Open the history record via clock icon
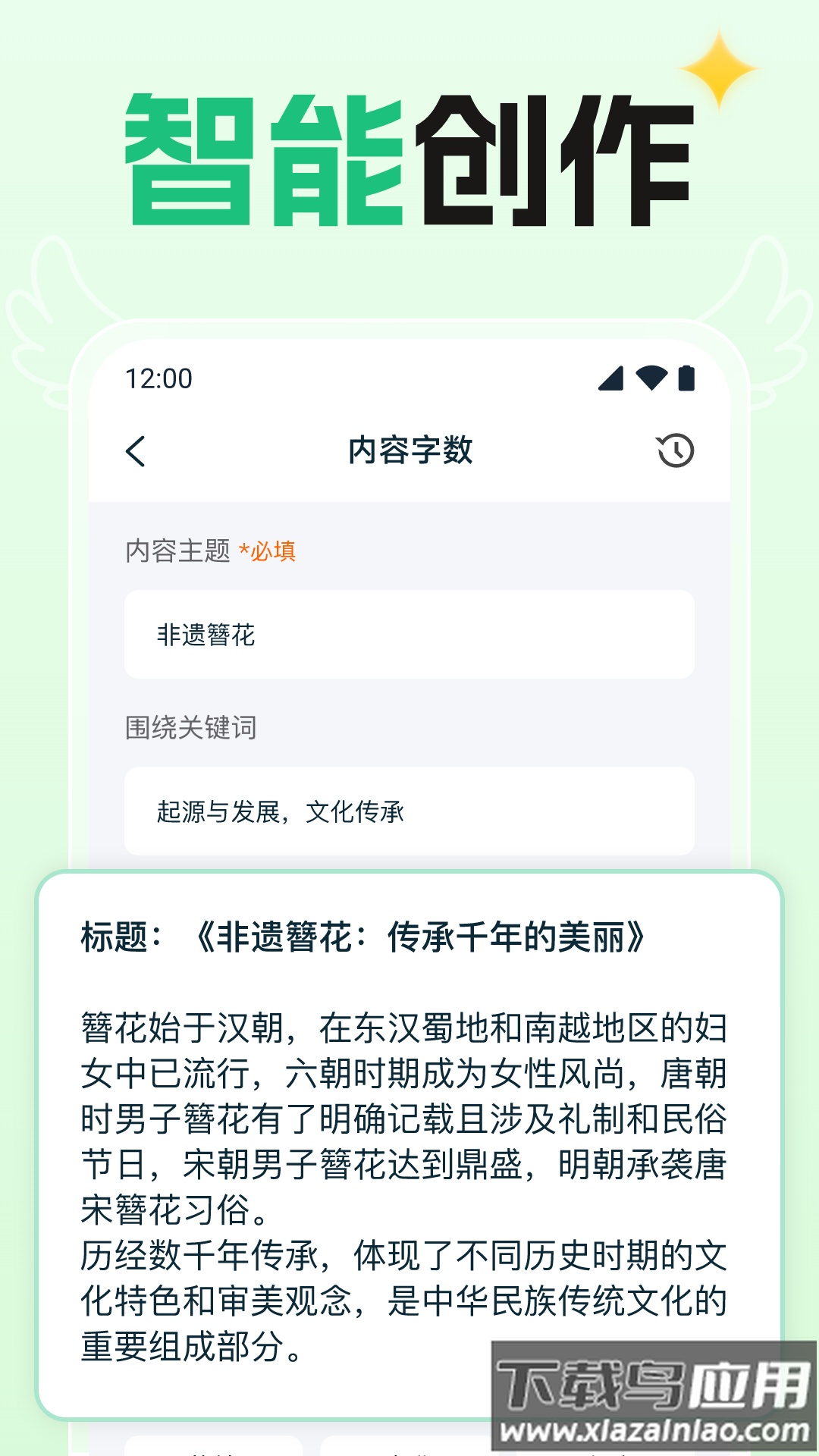Image resolution: width=819 pixels, height=1456 pixels. click(x=676, y=450)
